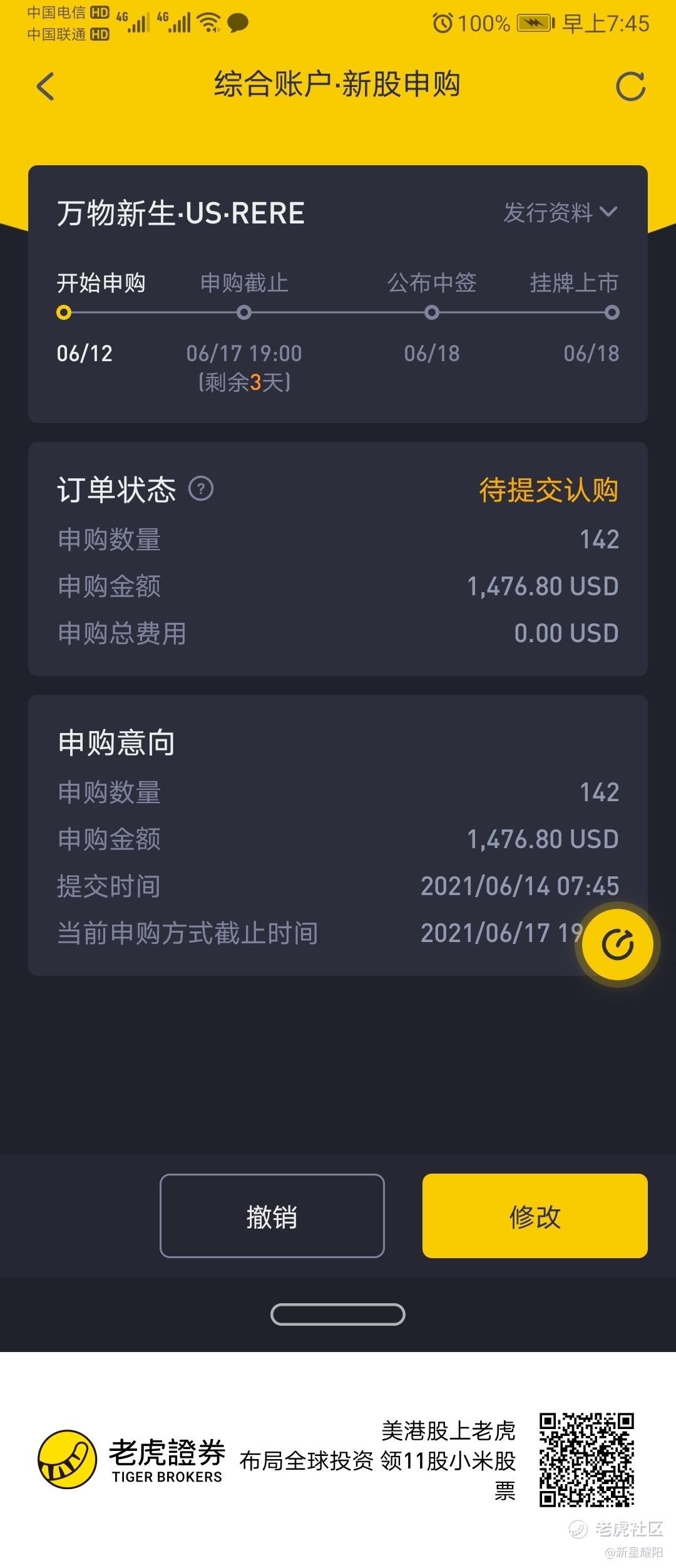Modify the subscription with 修改
The height and width of the screenshot is (1568, 676).
click(x=535, y=1216)
